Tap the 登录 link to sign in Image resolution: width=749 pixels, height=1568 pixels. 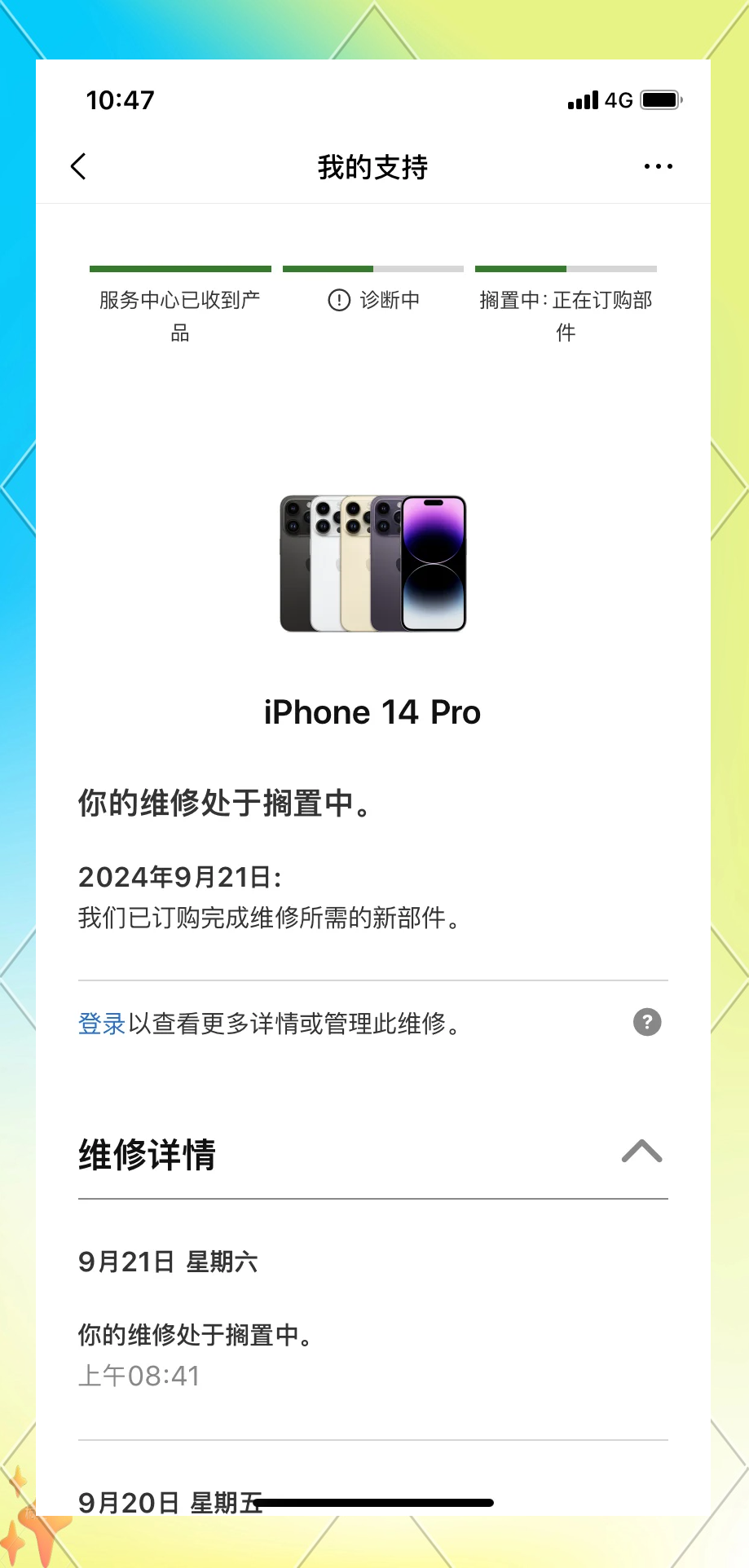102,1024
